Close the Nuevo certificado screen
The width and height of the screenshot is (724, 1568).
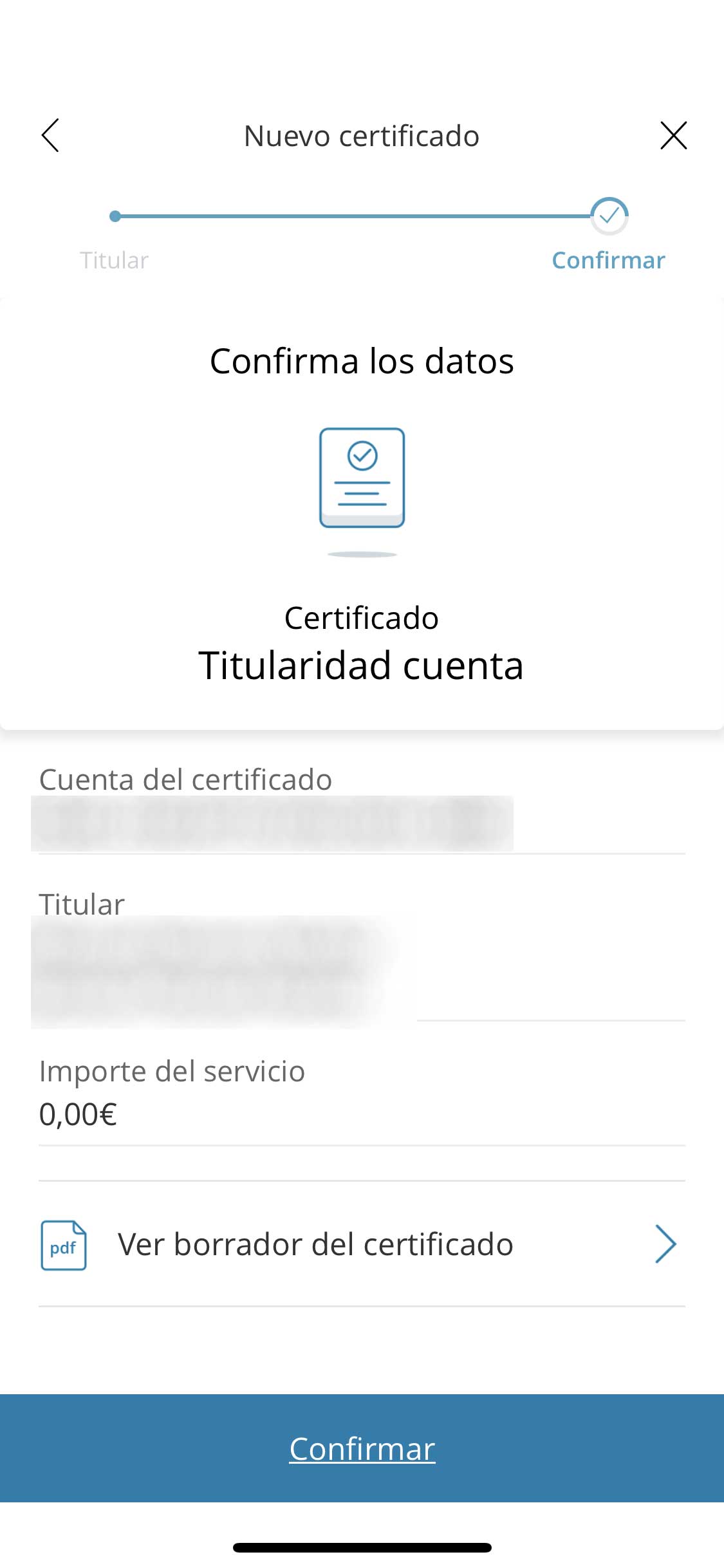click(673, 135)
